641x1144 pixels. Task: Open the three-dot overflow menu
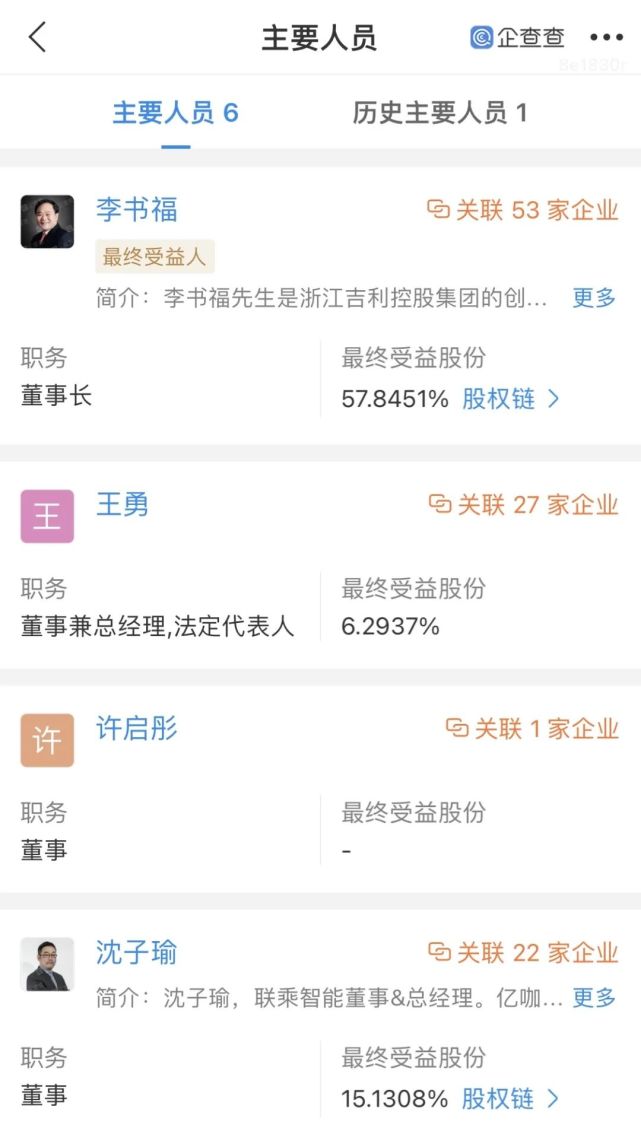click(606, 38)
